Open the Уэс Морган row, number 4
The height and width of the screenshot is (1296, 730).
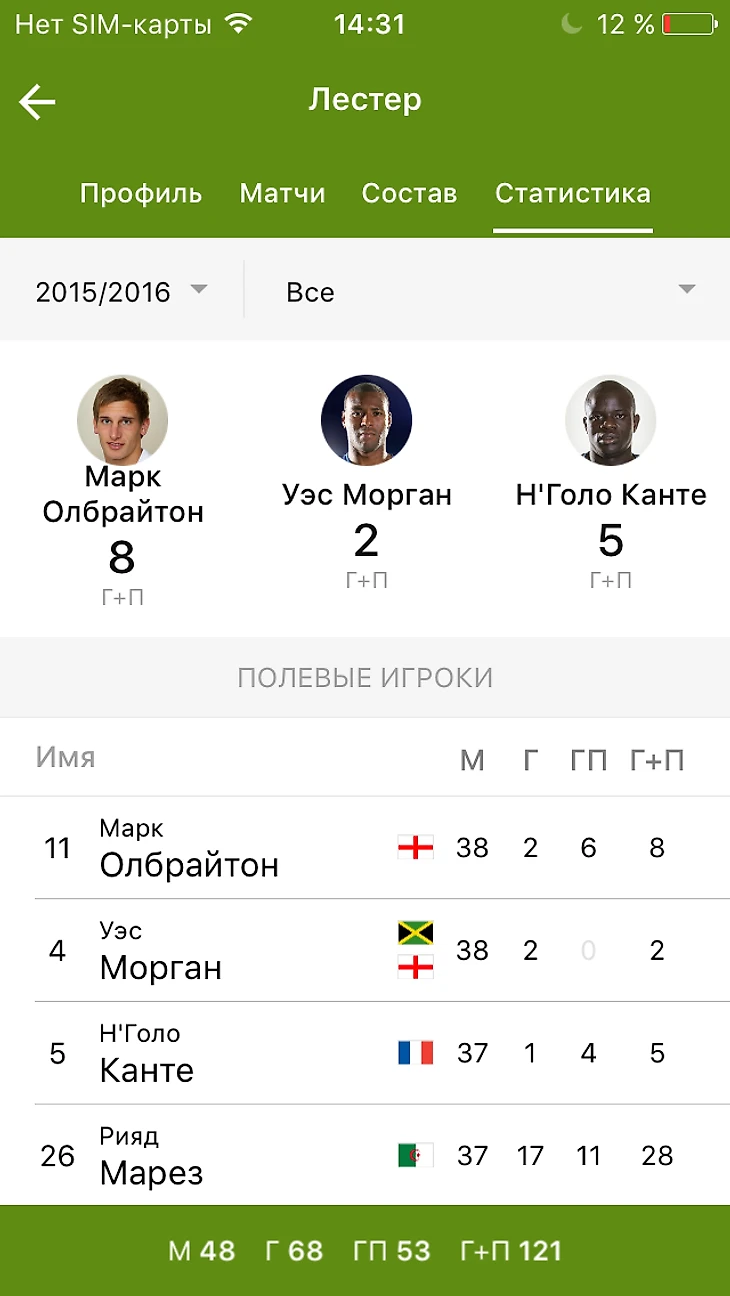pos(365,950)
